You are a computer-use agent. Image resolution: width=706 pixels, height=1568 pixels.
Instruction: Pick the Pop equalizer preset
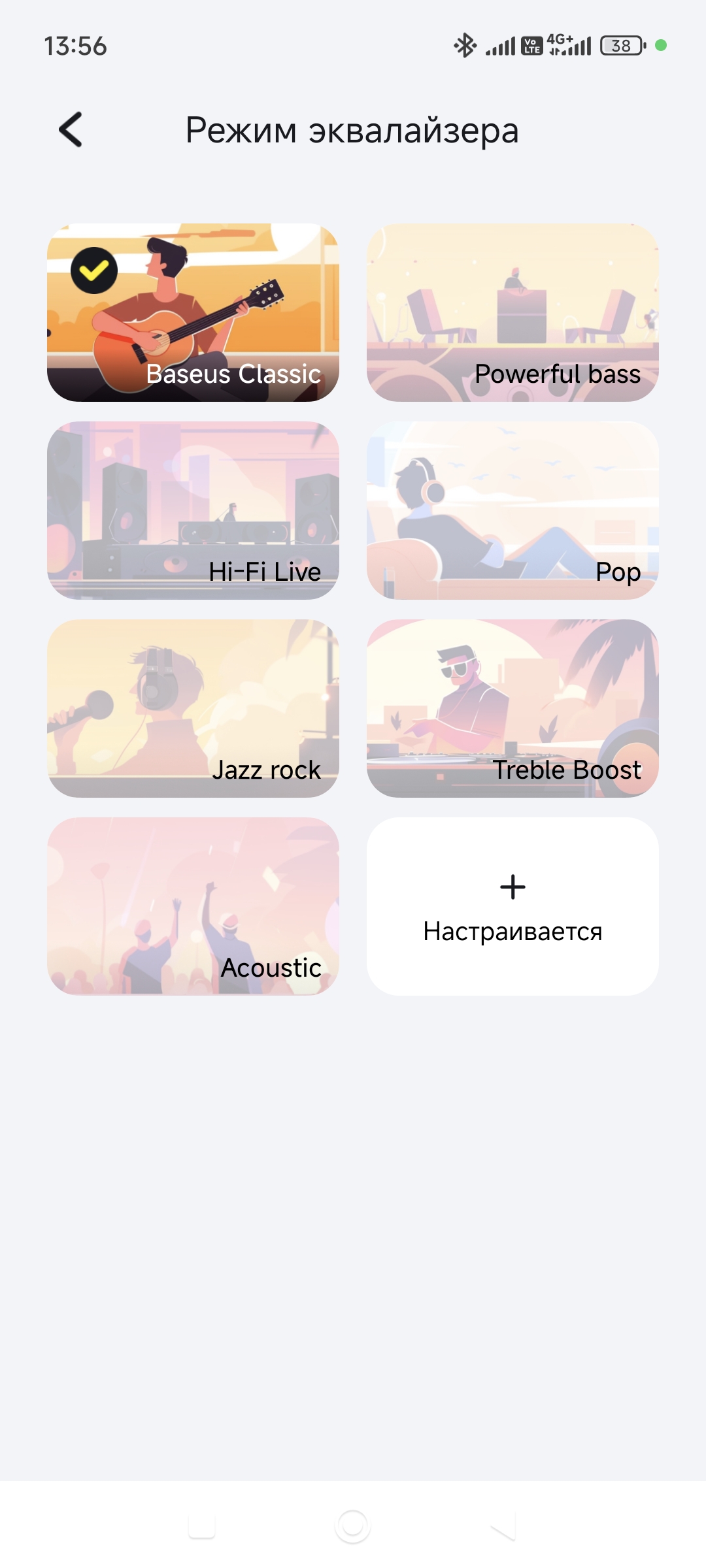click(x=513, y=510)
